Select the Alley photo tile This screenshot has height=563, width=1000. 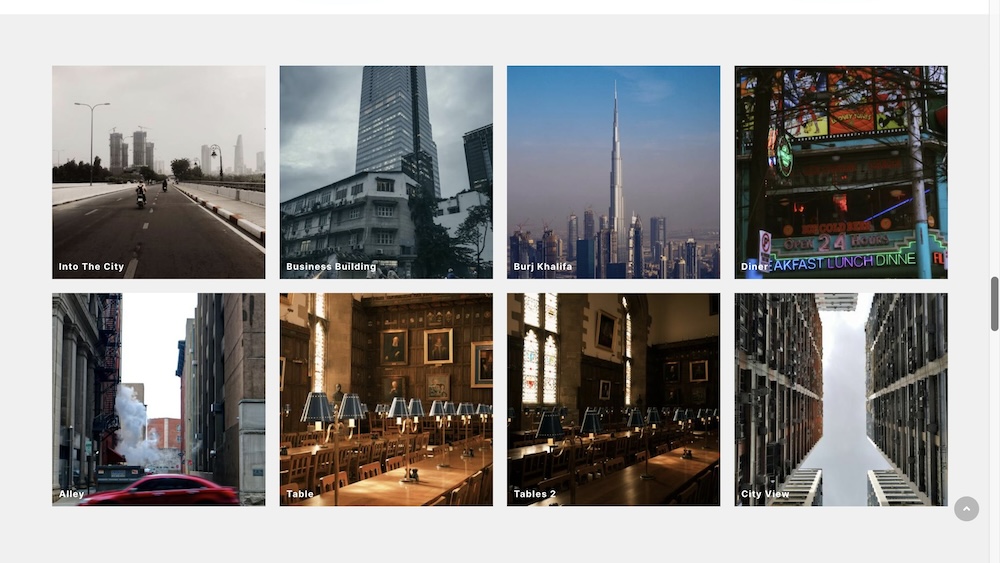[x=158, y=399]
